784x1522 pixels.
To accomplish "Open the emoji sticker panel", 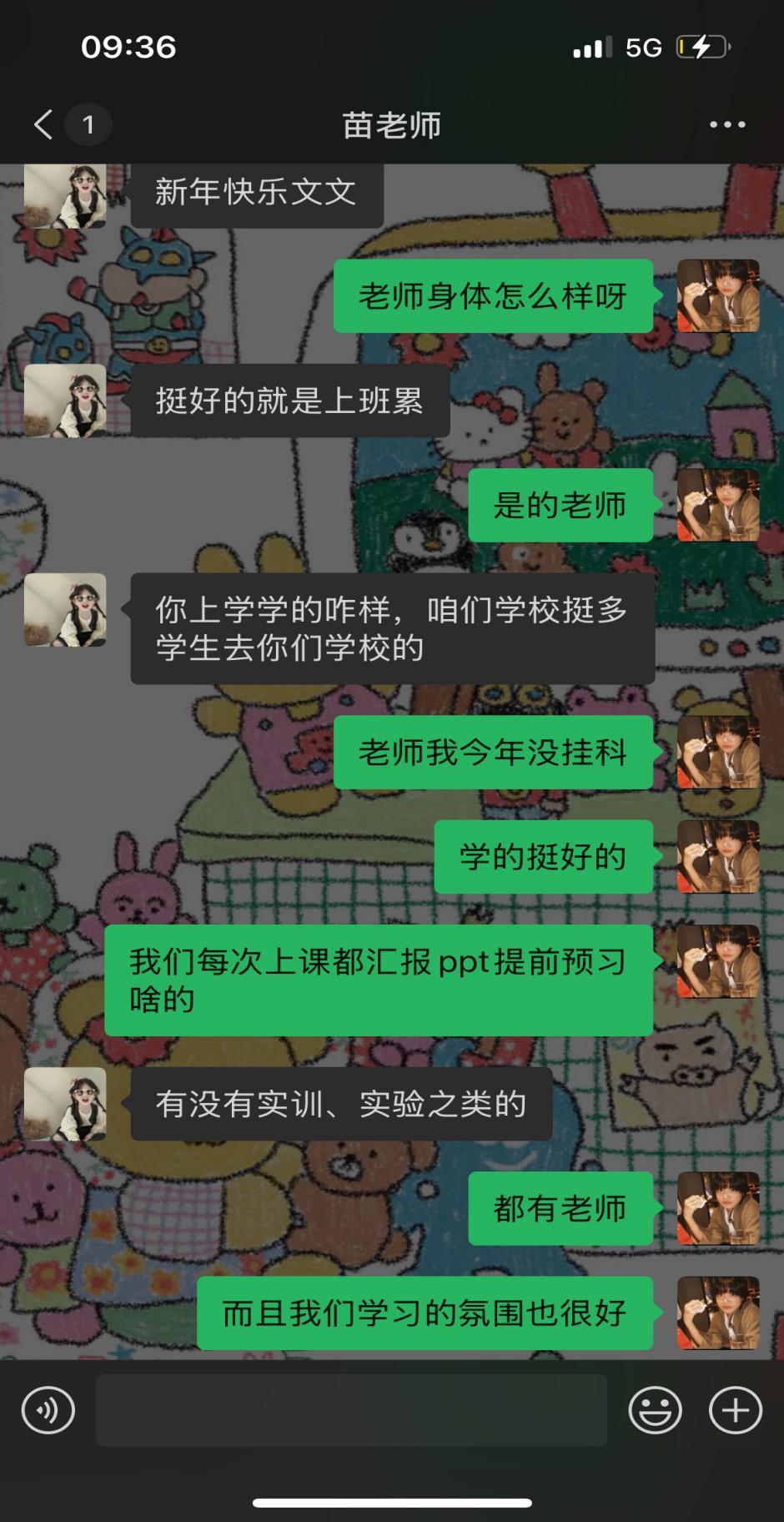I will tap(655, 1410).
